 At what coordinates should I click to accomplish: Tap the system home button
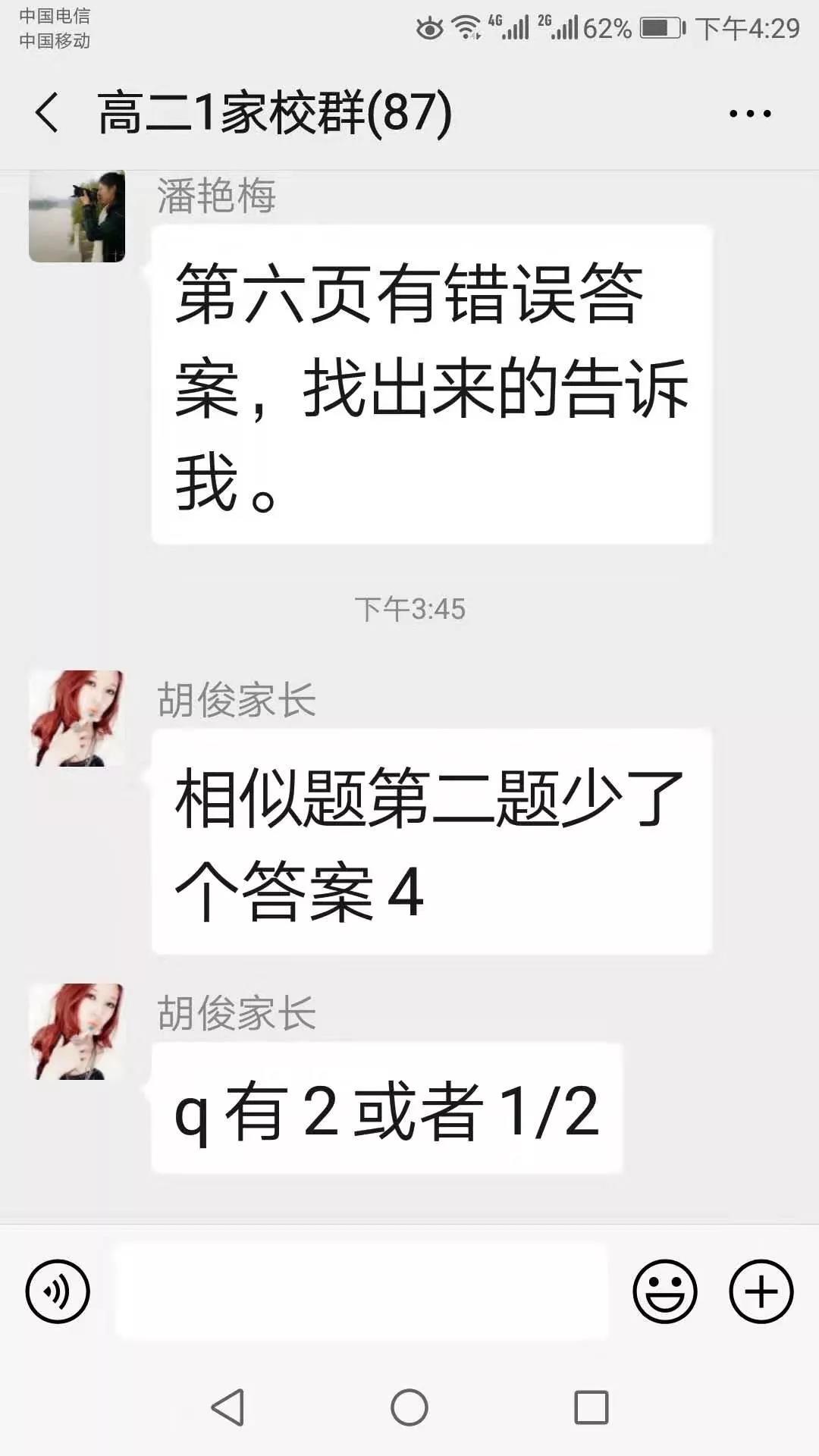[x=409, y=1407]
